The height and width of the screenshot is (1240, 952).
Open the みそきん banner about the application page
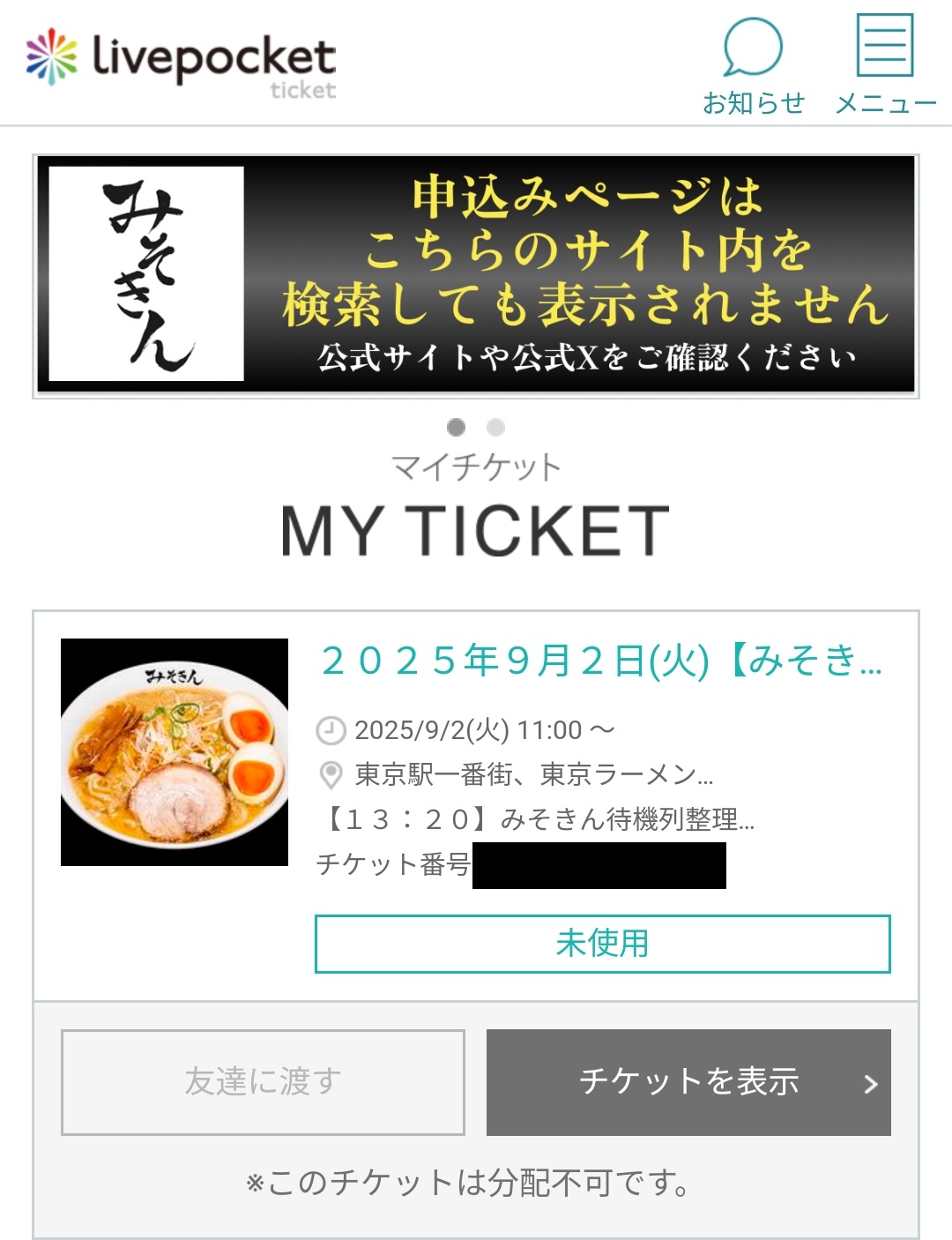click(x=476, y=275)
